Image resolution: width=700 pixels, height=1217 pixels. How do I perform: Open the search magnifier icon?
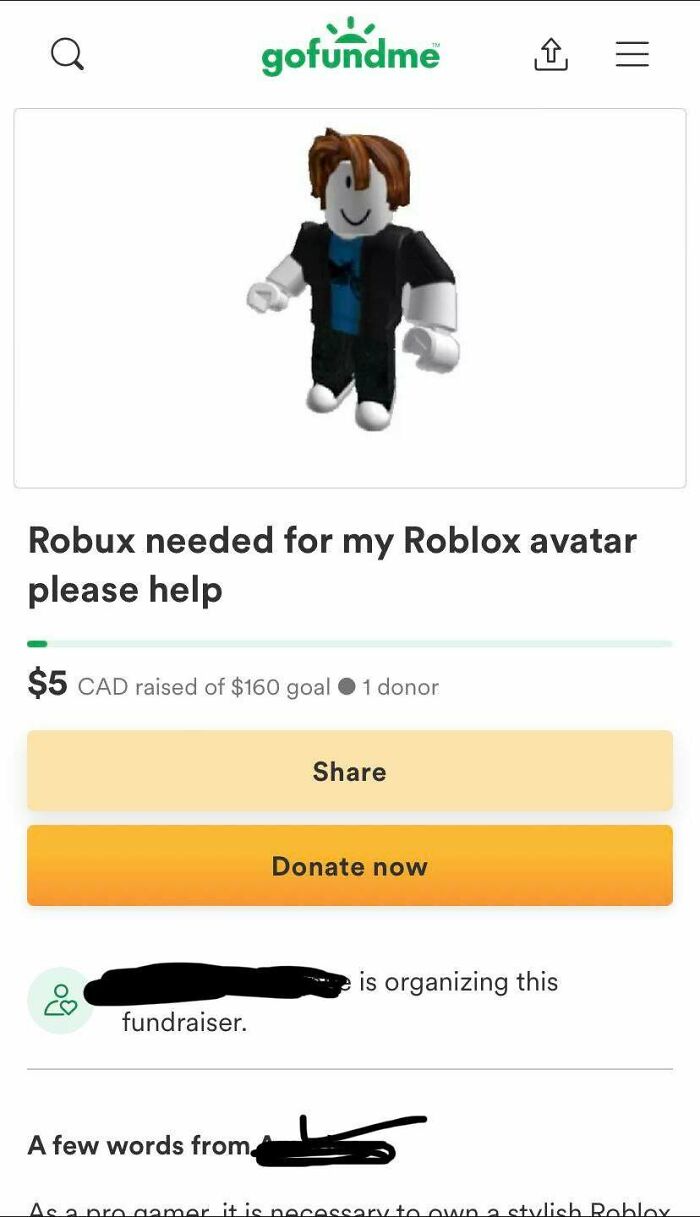(67, 54)
